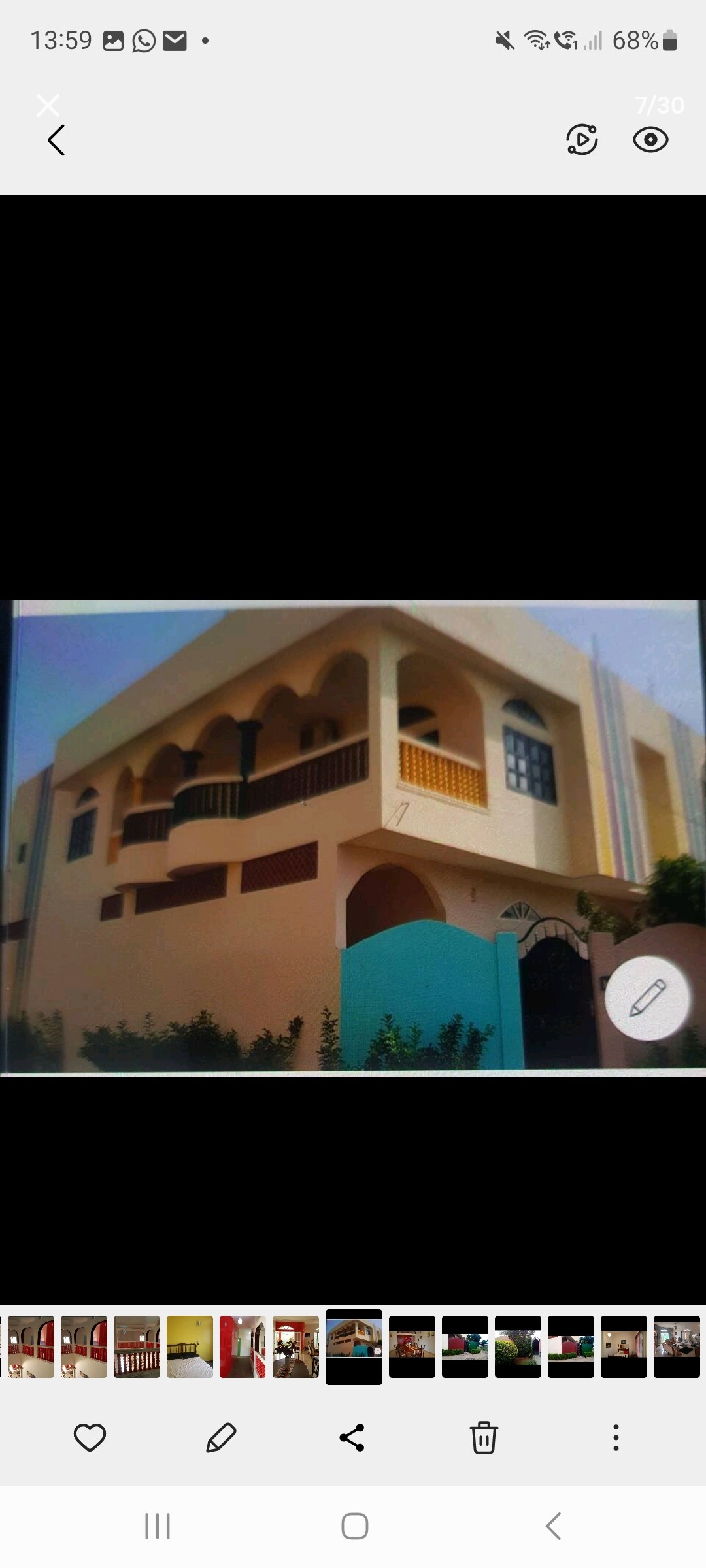Screen dimensions: 706x1568
Task: Tap the remaster play icon
Action: (x=581, y=140)
